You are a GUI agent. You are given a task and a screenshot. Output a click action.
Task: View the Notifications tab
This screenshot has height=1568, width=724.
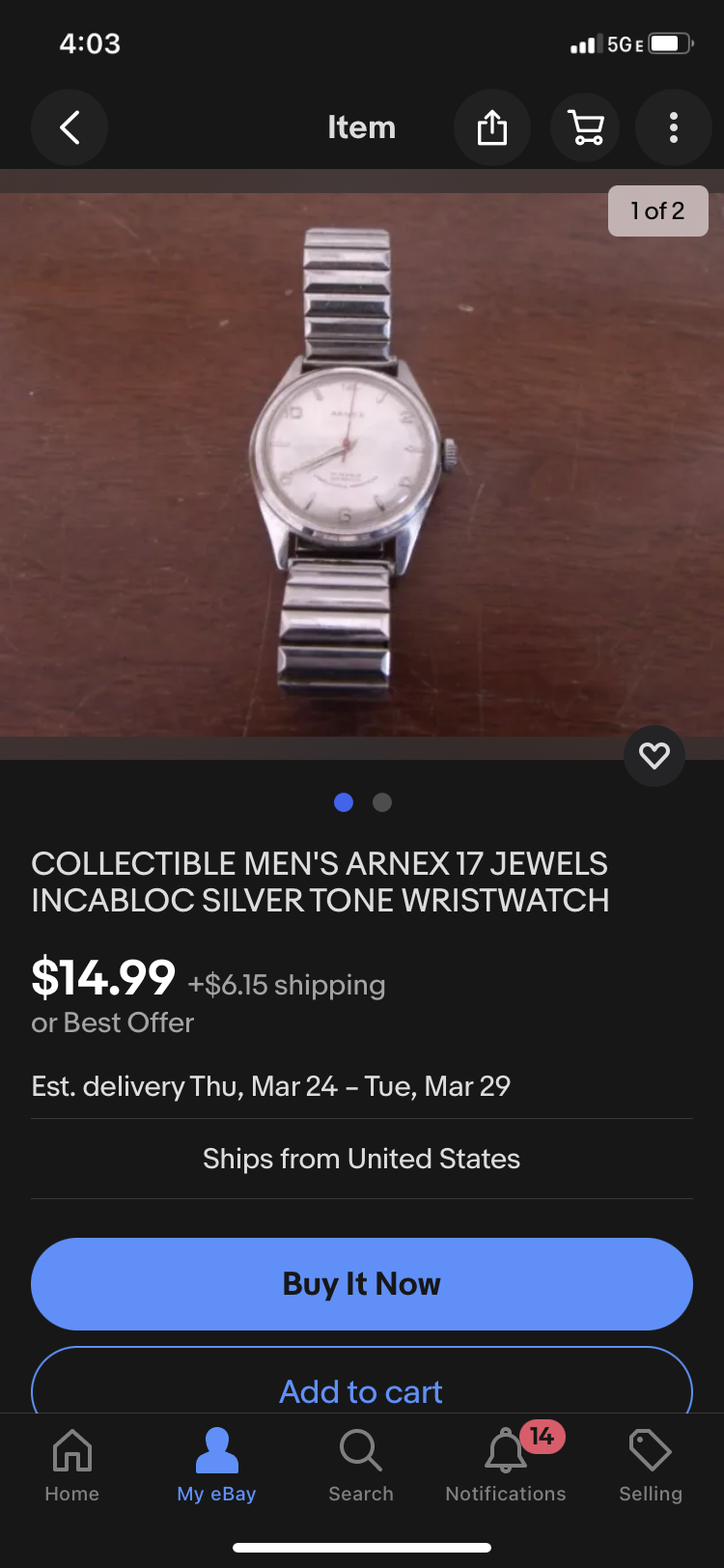tap(506, 1466)
